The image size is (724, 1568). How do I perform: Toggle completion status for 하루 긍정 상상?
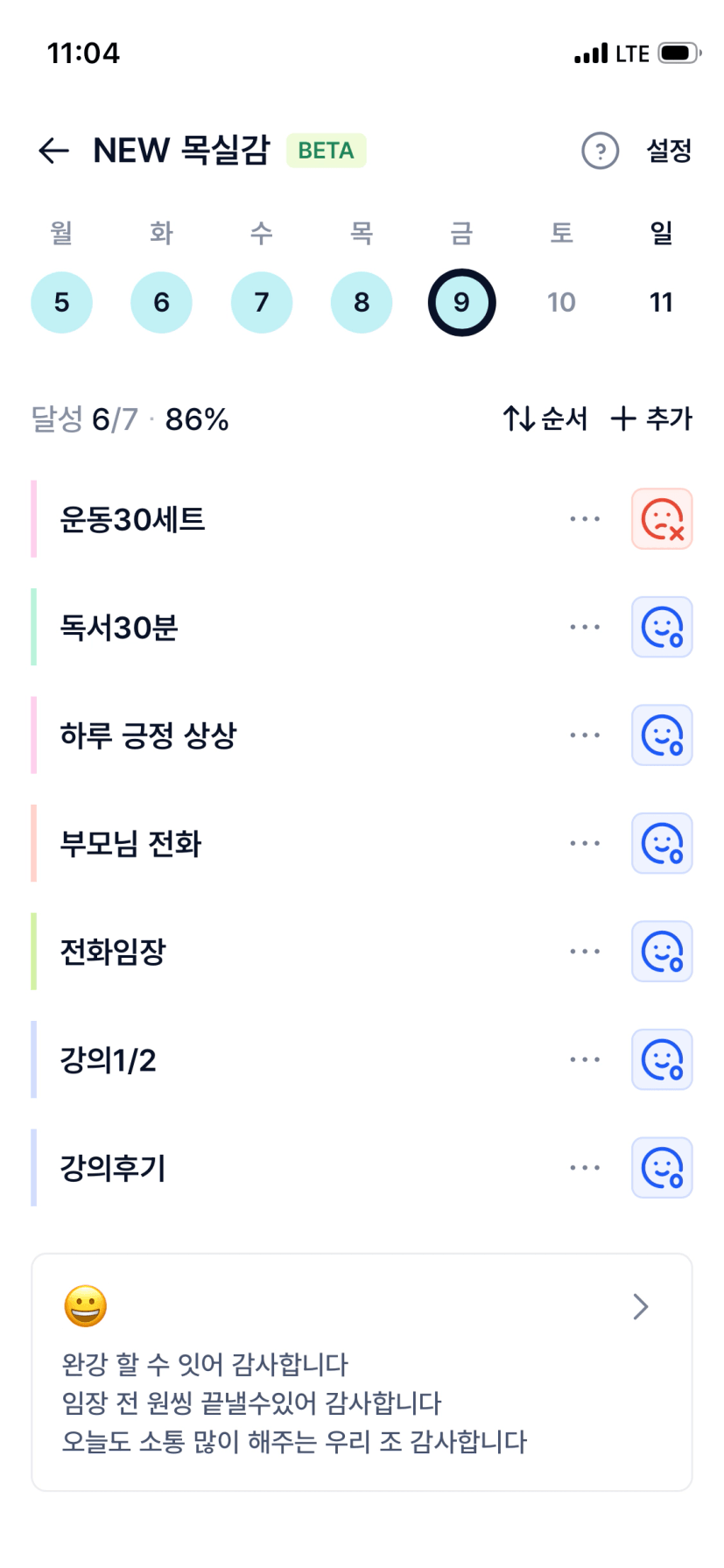click(662, 735)
